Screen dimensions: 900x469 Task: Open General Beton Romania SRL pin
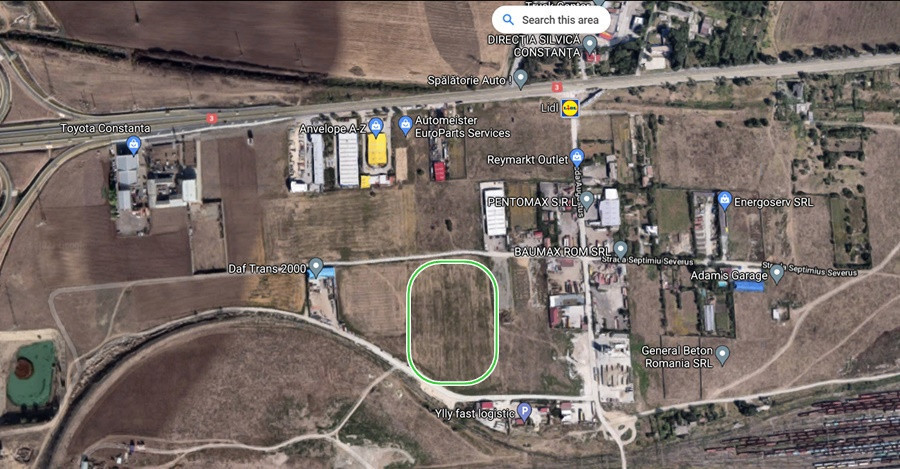click(723, 355)
